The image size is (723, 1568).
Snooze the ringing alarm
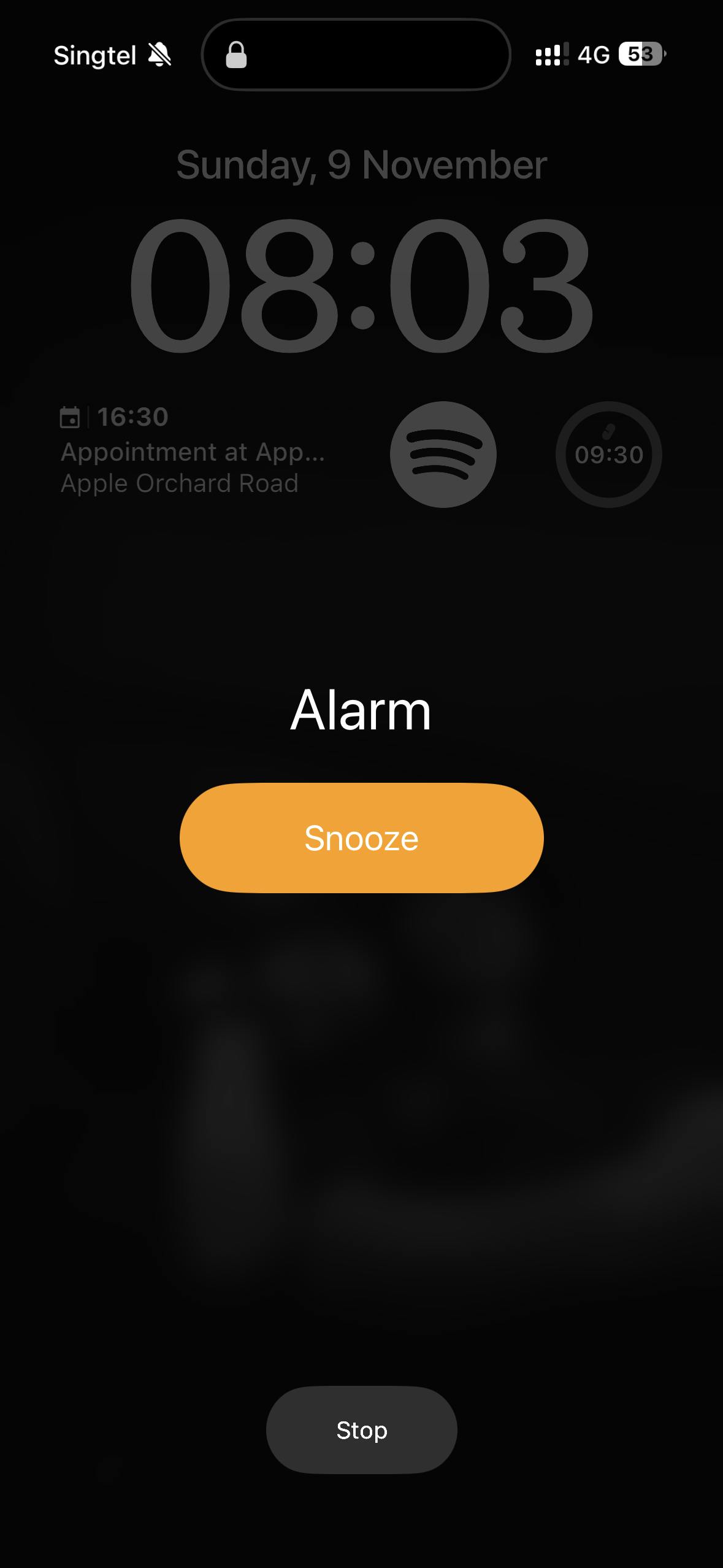click(x=361, y=838)
